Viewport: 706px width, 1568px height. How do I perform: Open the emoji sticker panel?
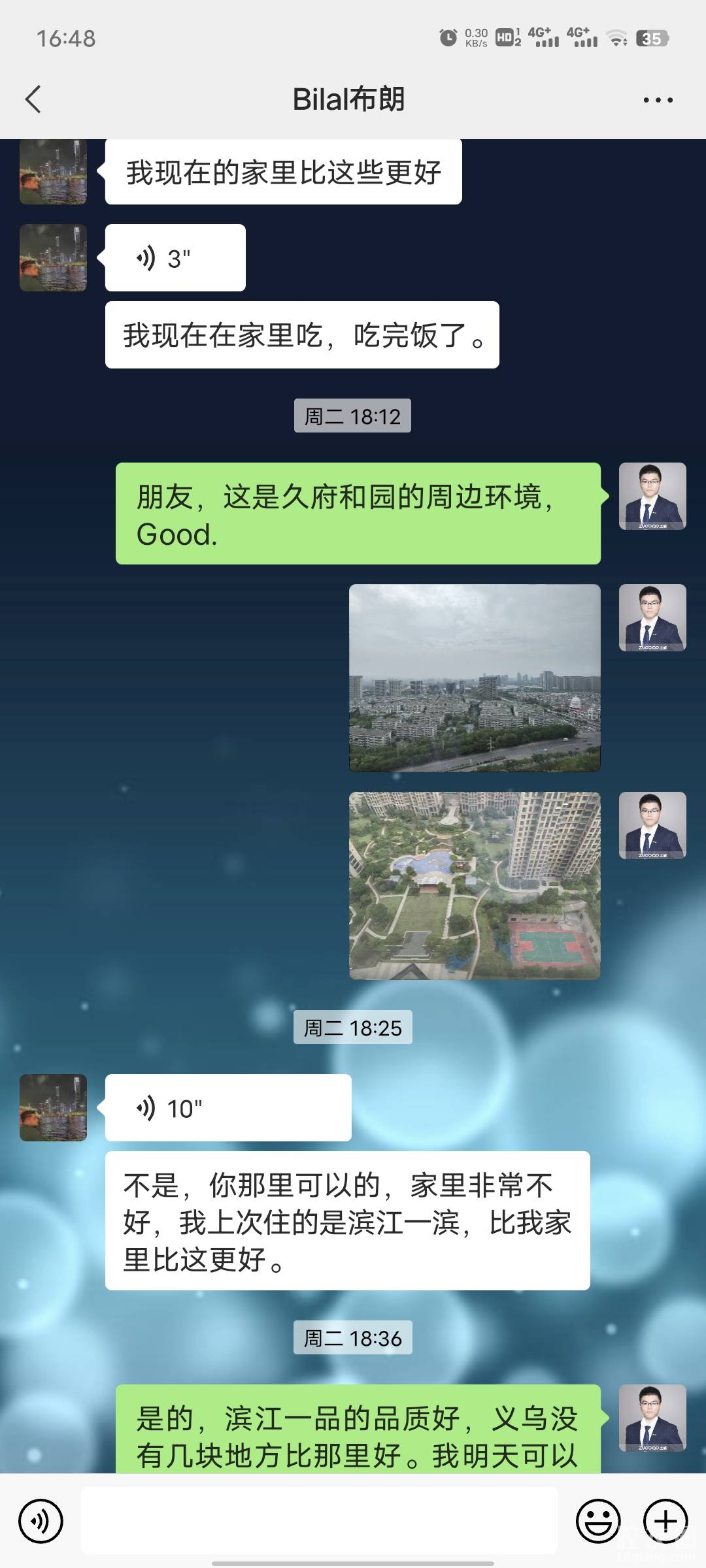coord(597,1521)
